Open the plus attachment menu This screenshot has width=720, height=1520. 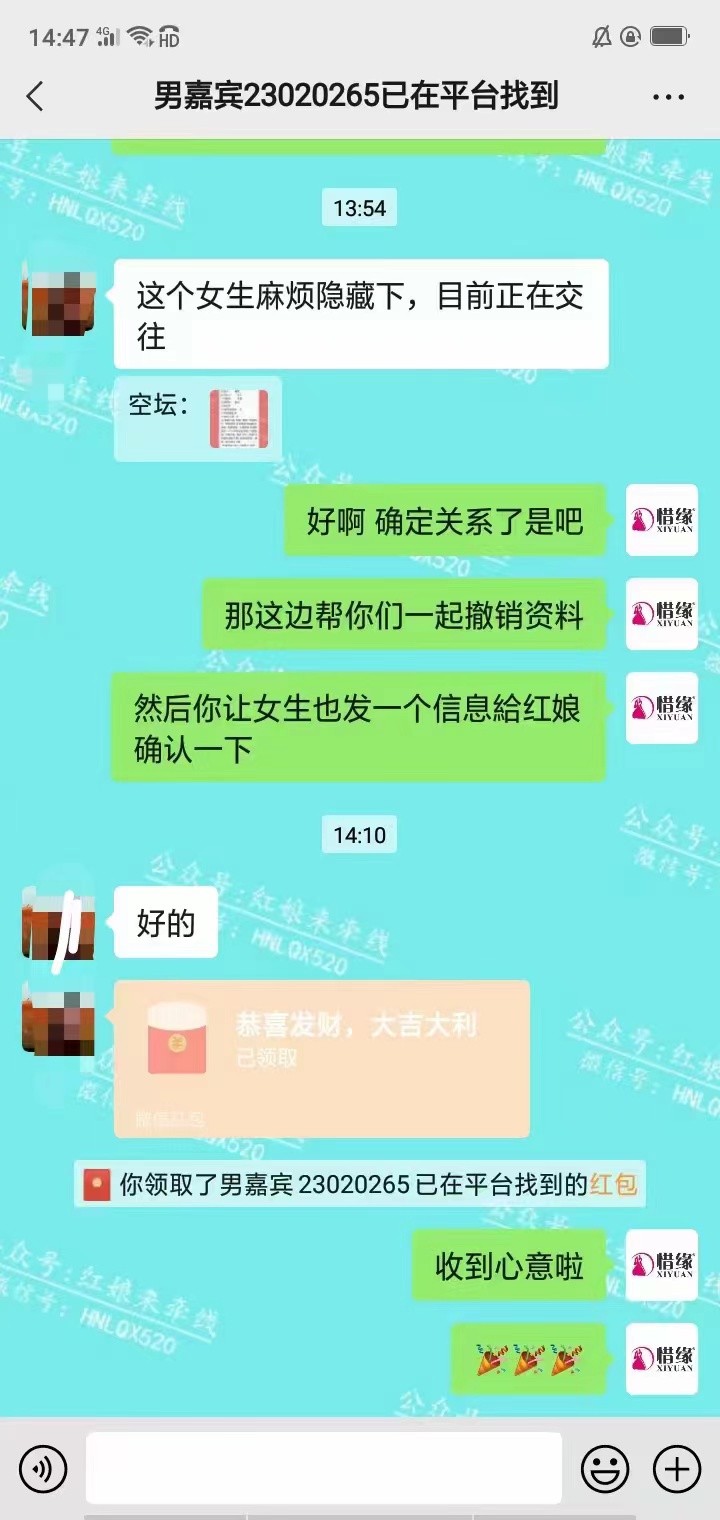tap(677, 1469)
